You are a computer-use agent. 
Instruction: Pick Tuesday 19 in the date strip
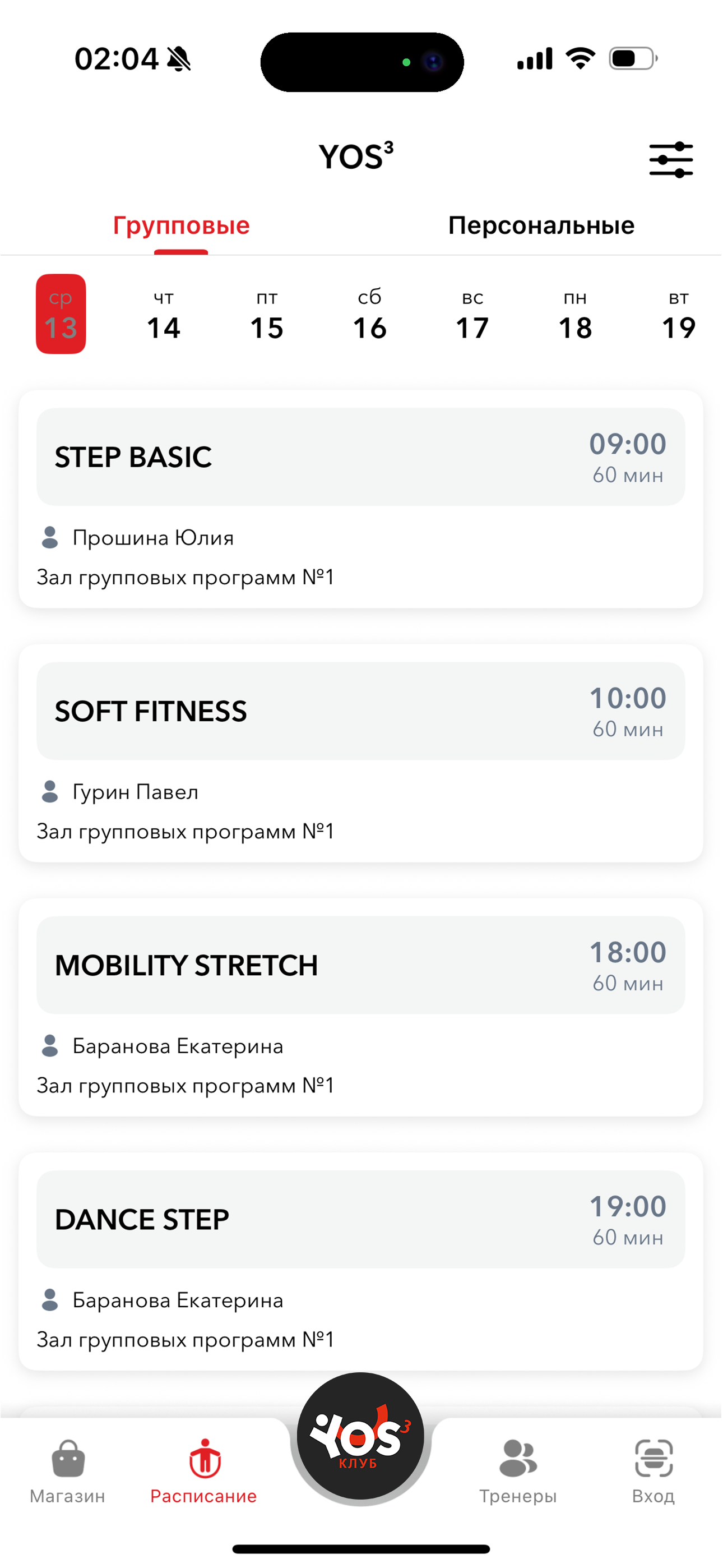click(x=678, y=315)
